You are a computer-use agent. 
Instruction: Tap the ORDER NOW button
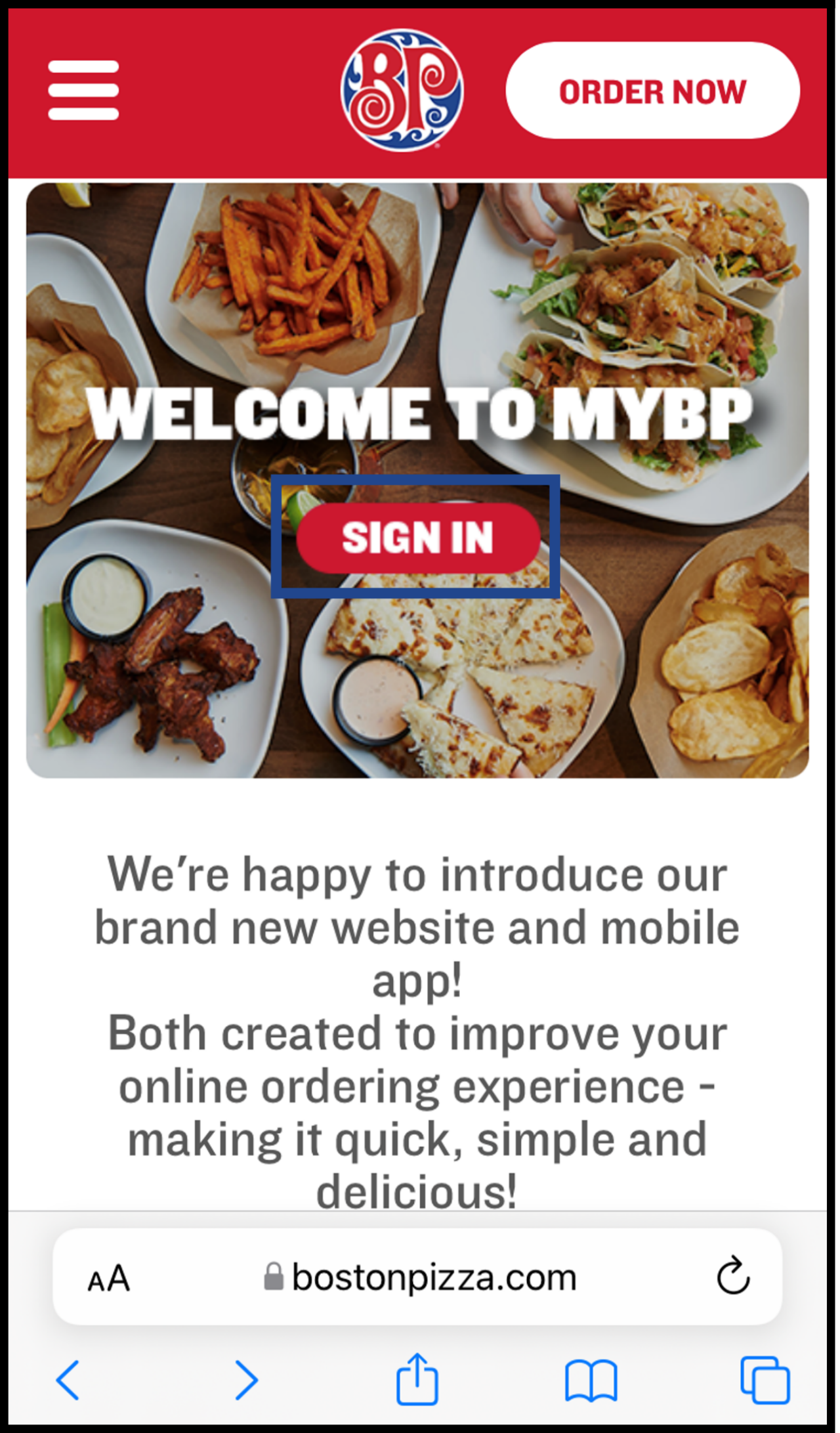click(652, 91)
